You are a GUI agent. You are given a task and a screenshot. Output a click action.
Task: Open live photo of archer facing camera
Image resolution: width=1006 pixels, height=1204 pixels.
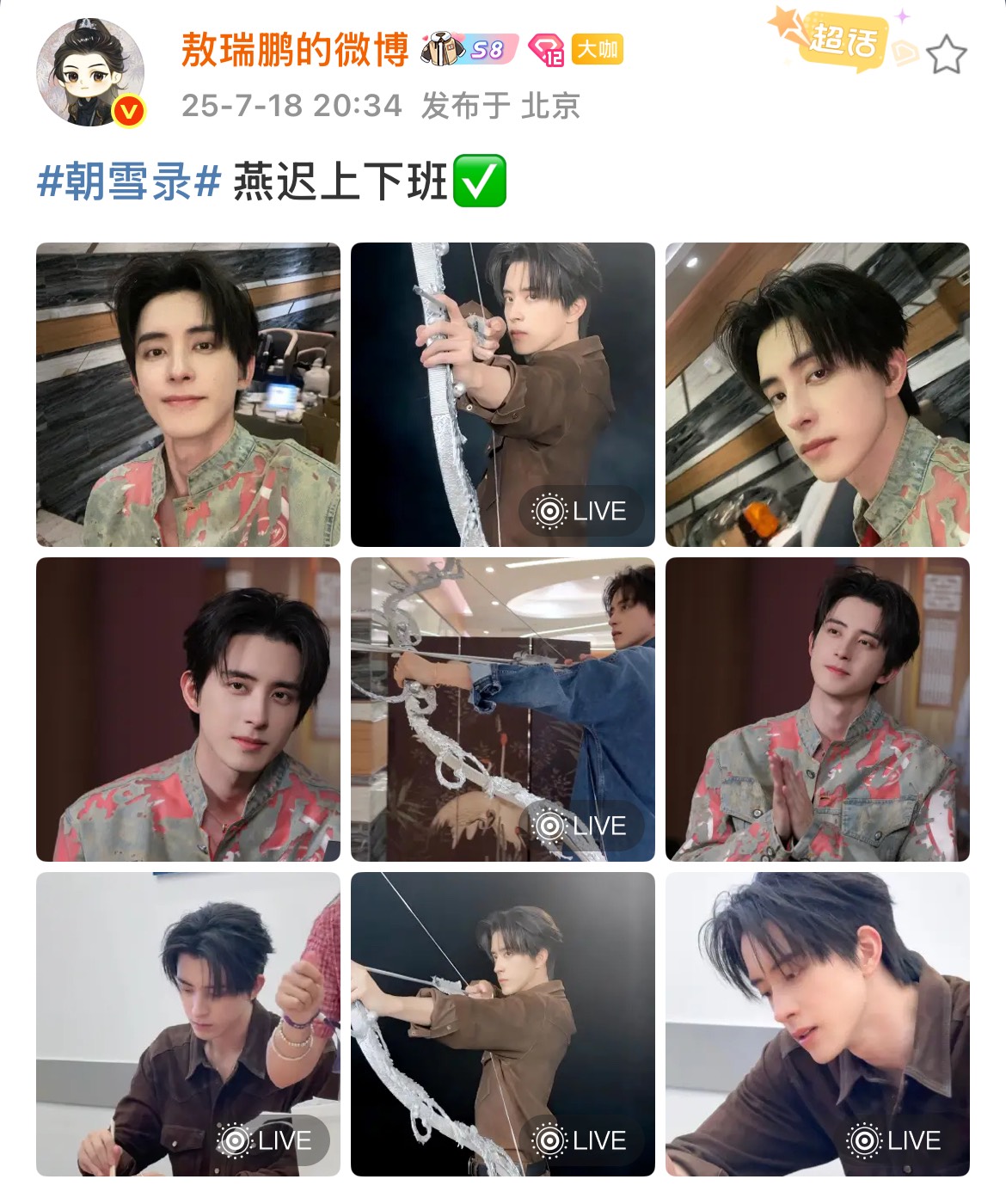503,395
